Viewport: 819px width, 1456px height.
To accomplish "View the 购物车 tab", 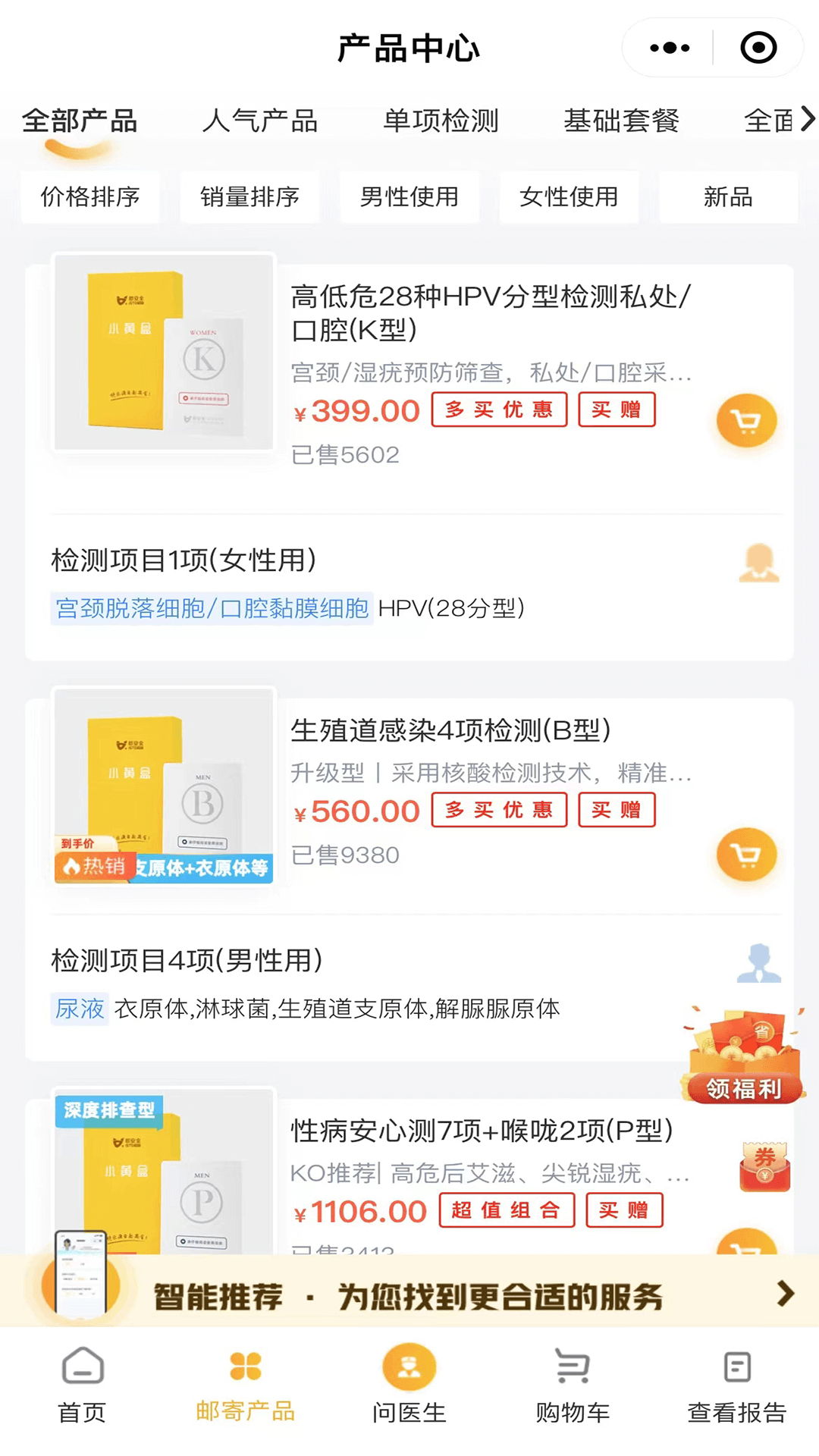I will coord(573,1384).
